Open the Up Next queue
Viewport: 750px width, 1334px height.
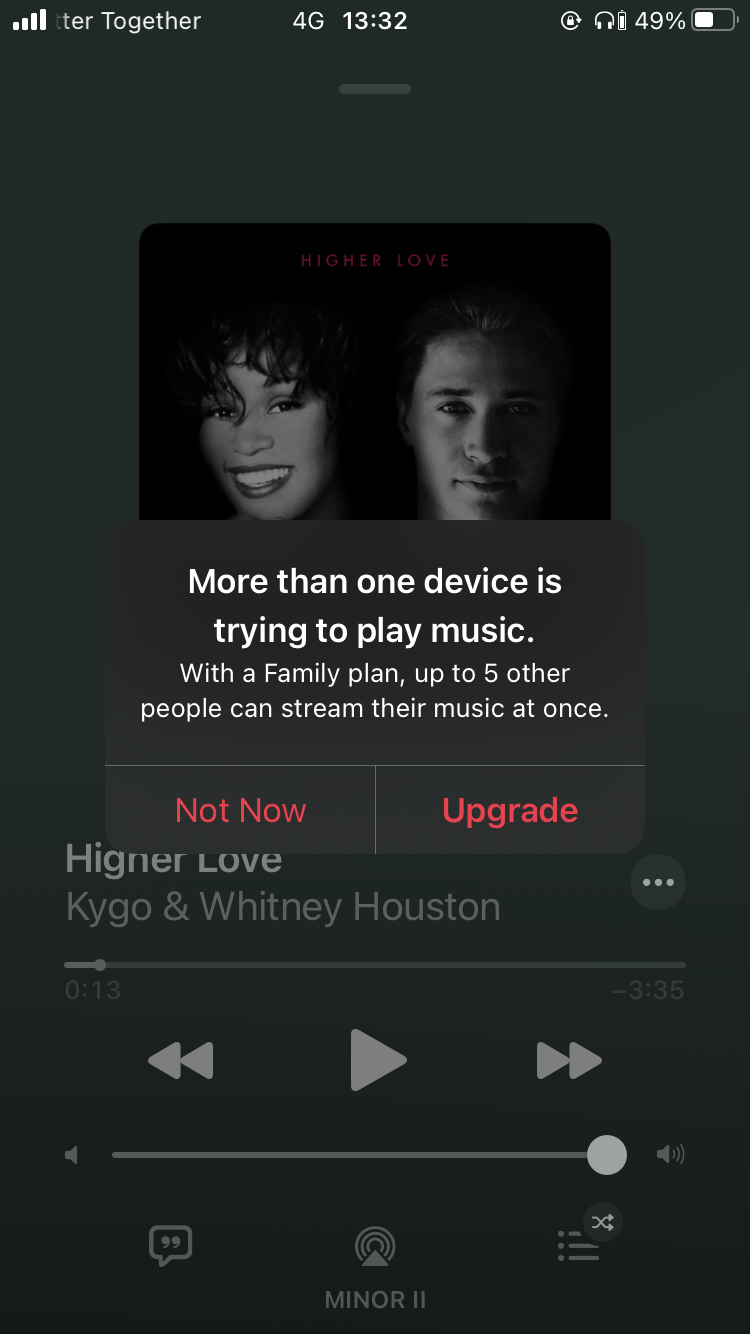580,1245
